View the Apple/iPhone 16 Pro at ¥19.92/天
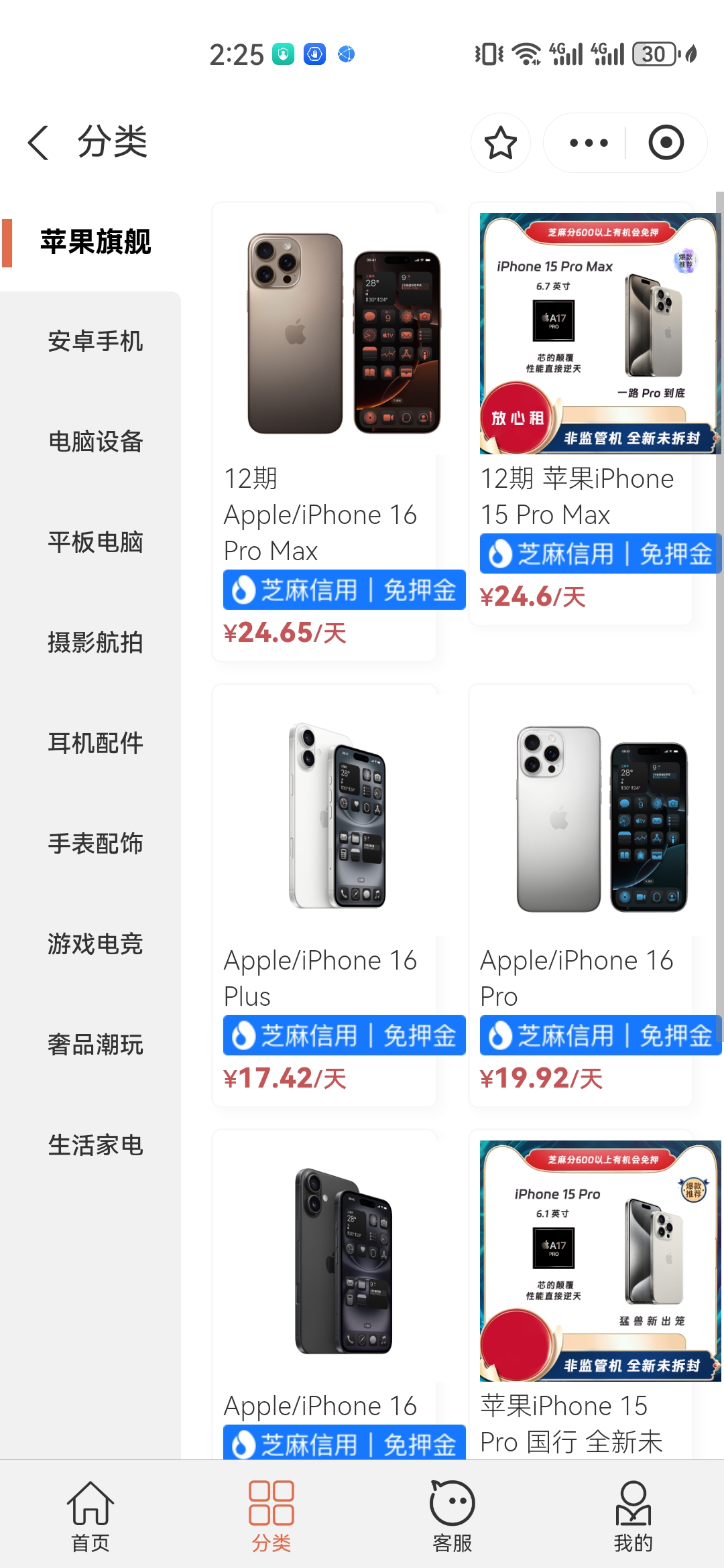Viewport: 724px width, 1568px height. click(x=581, y=895)
